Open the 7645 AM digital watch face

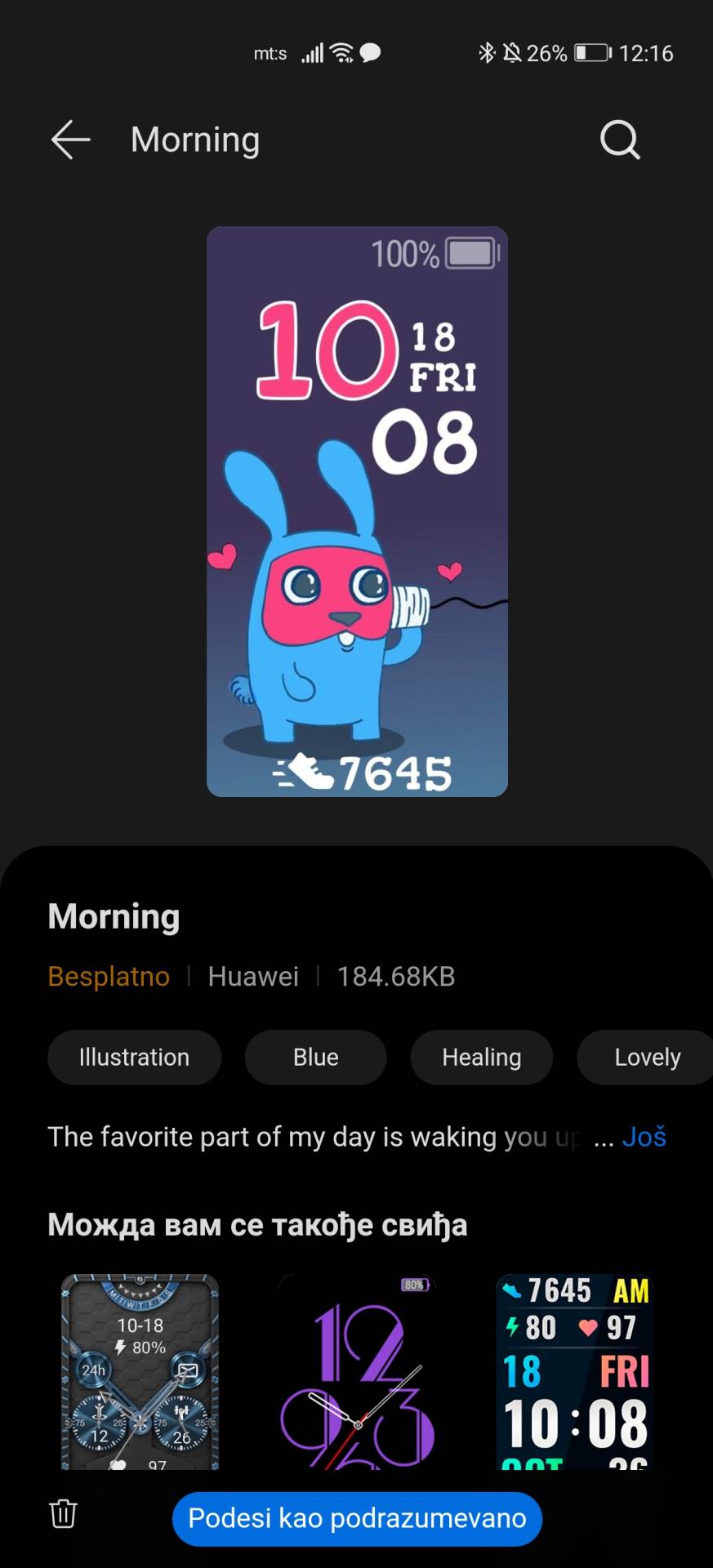(575, 1372)
